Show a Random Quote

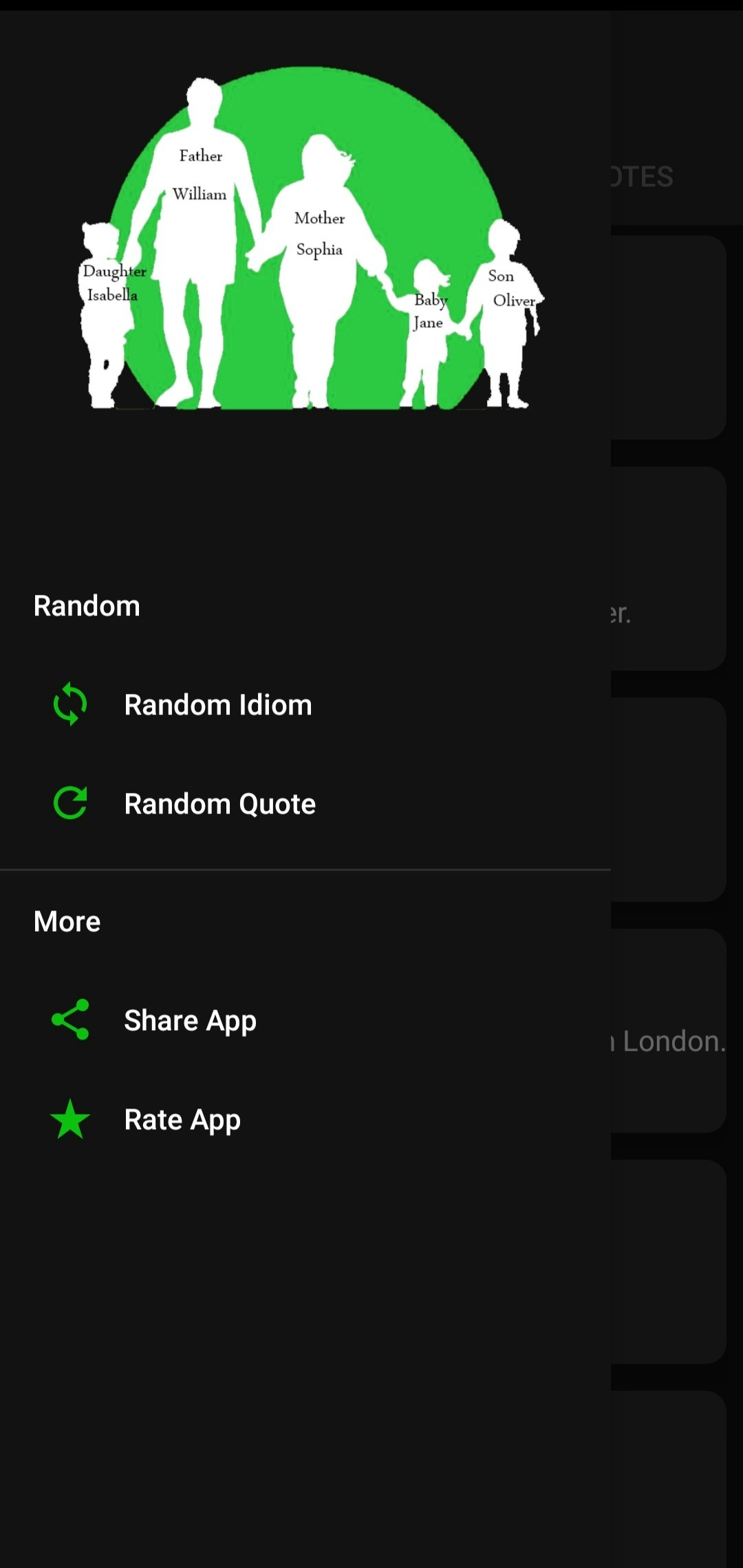coord(219,804)
